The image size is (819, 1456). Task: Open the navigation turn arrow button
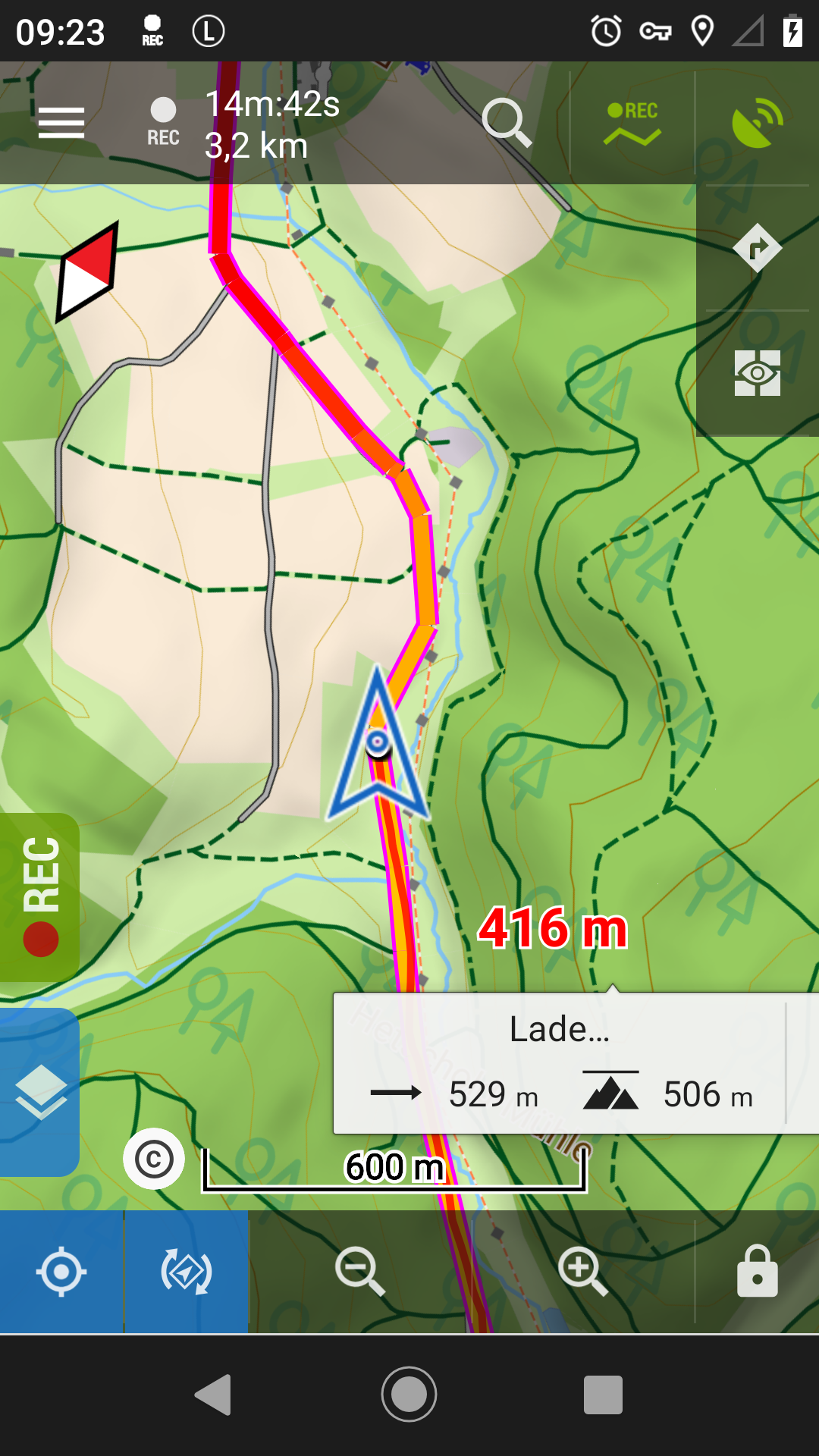pos(757,248)
